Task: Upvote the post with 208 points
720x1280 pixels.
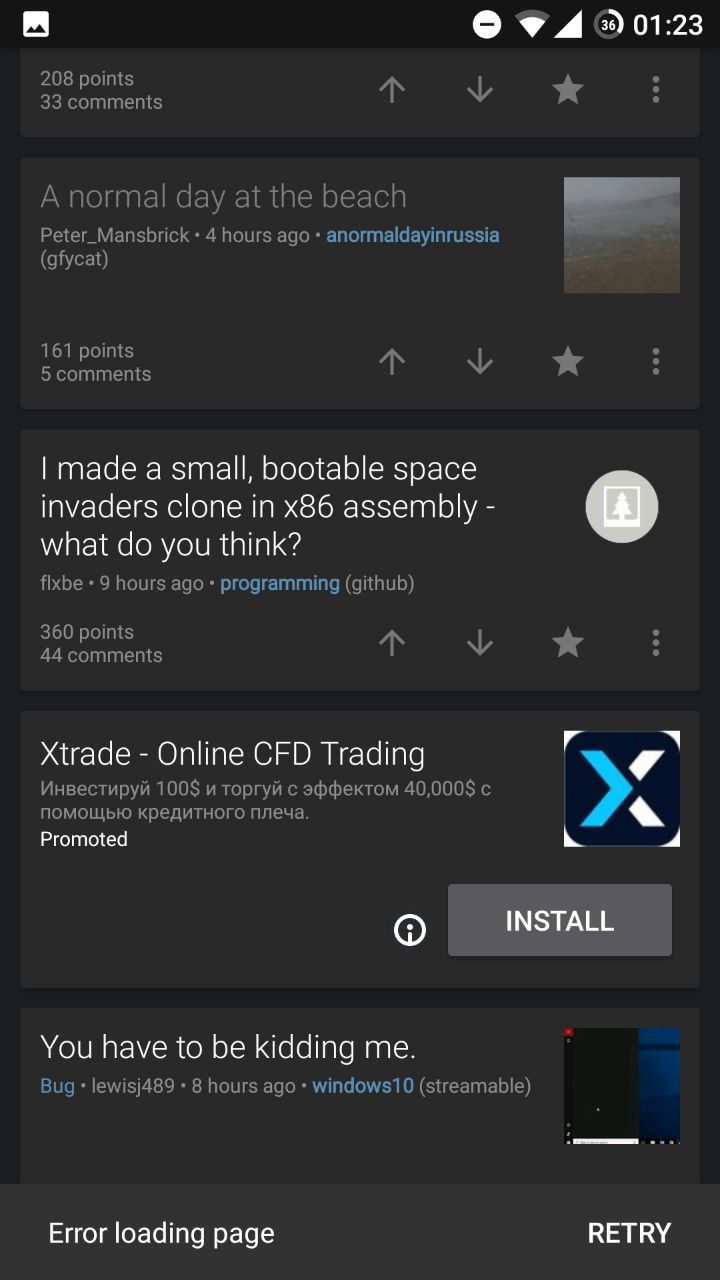Action: [392, 90]
